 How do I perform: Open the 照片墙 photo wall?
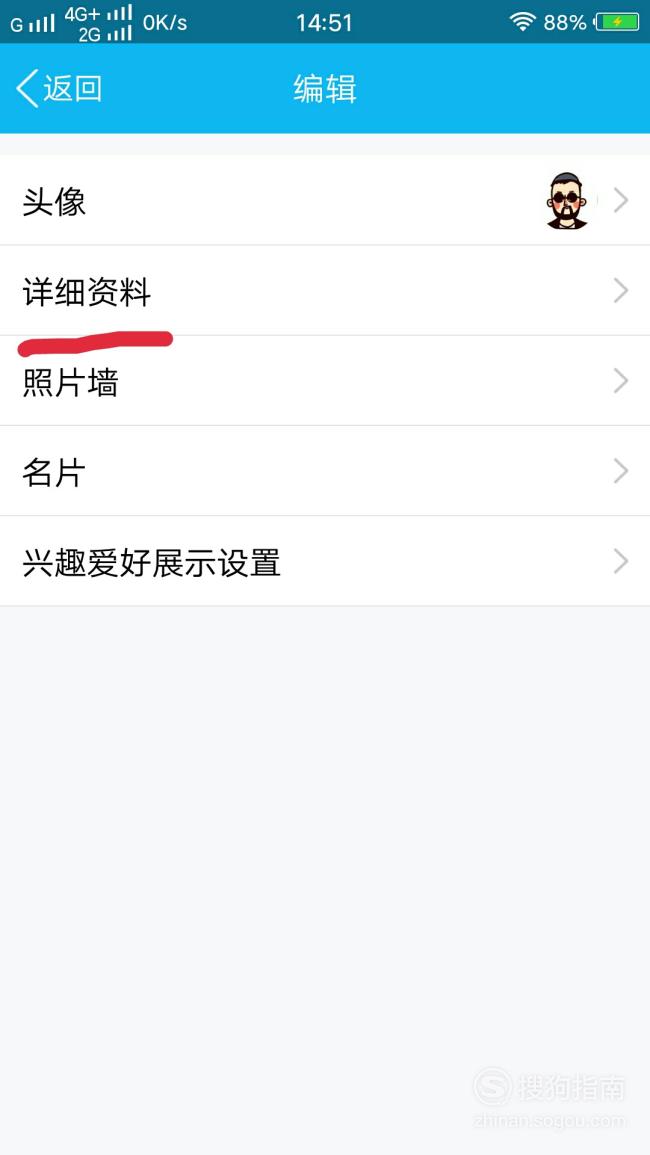point(325,381)
